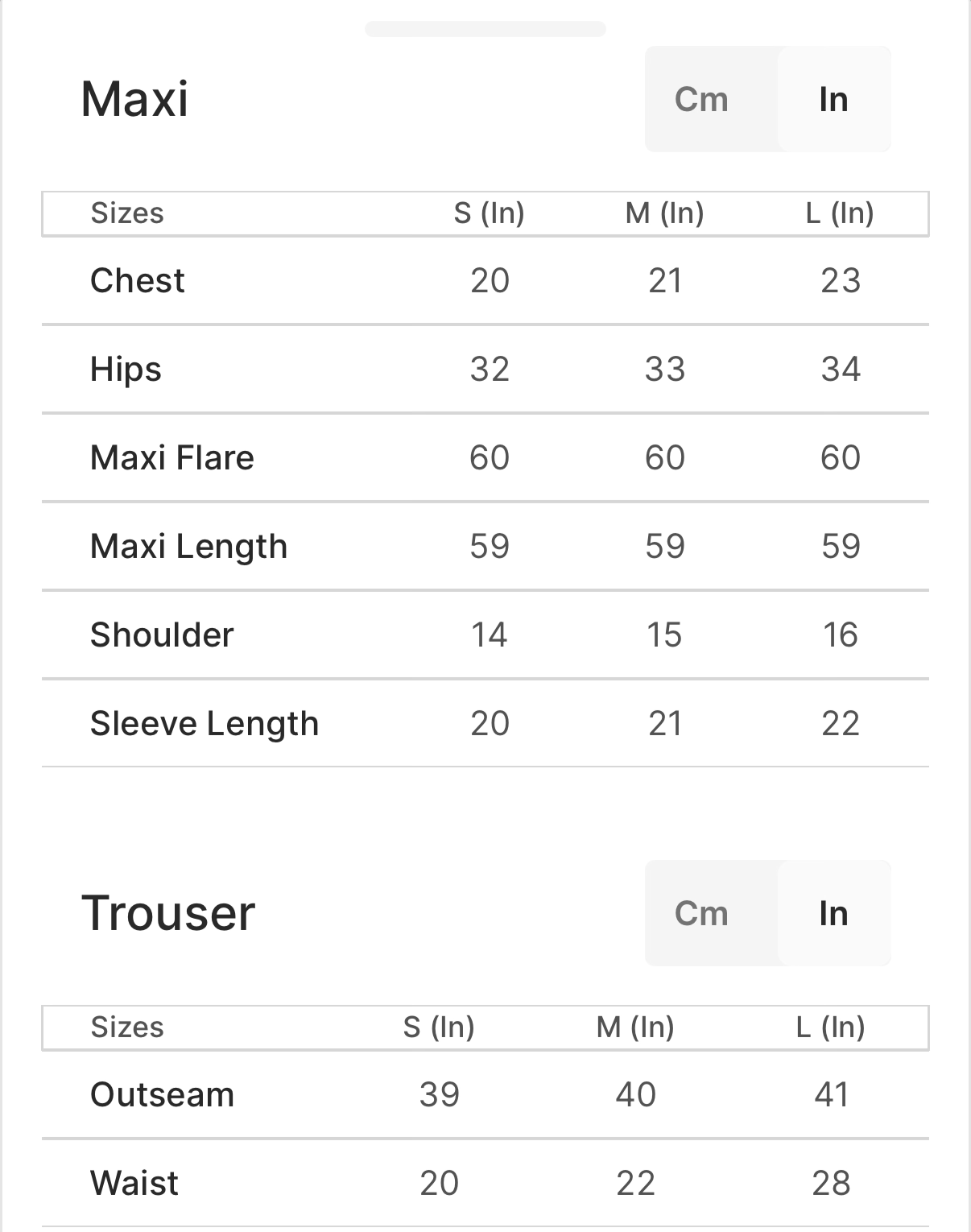
Task: Select In units for Maxi table
Action: (x=833, y=100)
